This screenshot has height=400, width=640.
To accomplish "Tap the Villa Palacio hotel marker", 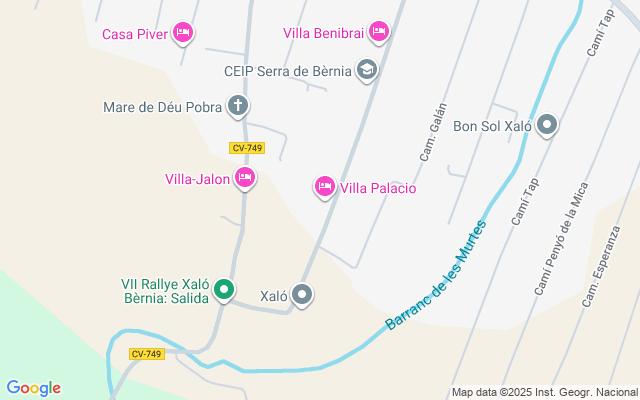I will (325, 187).
